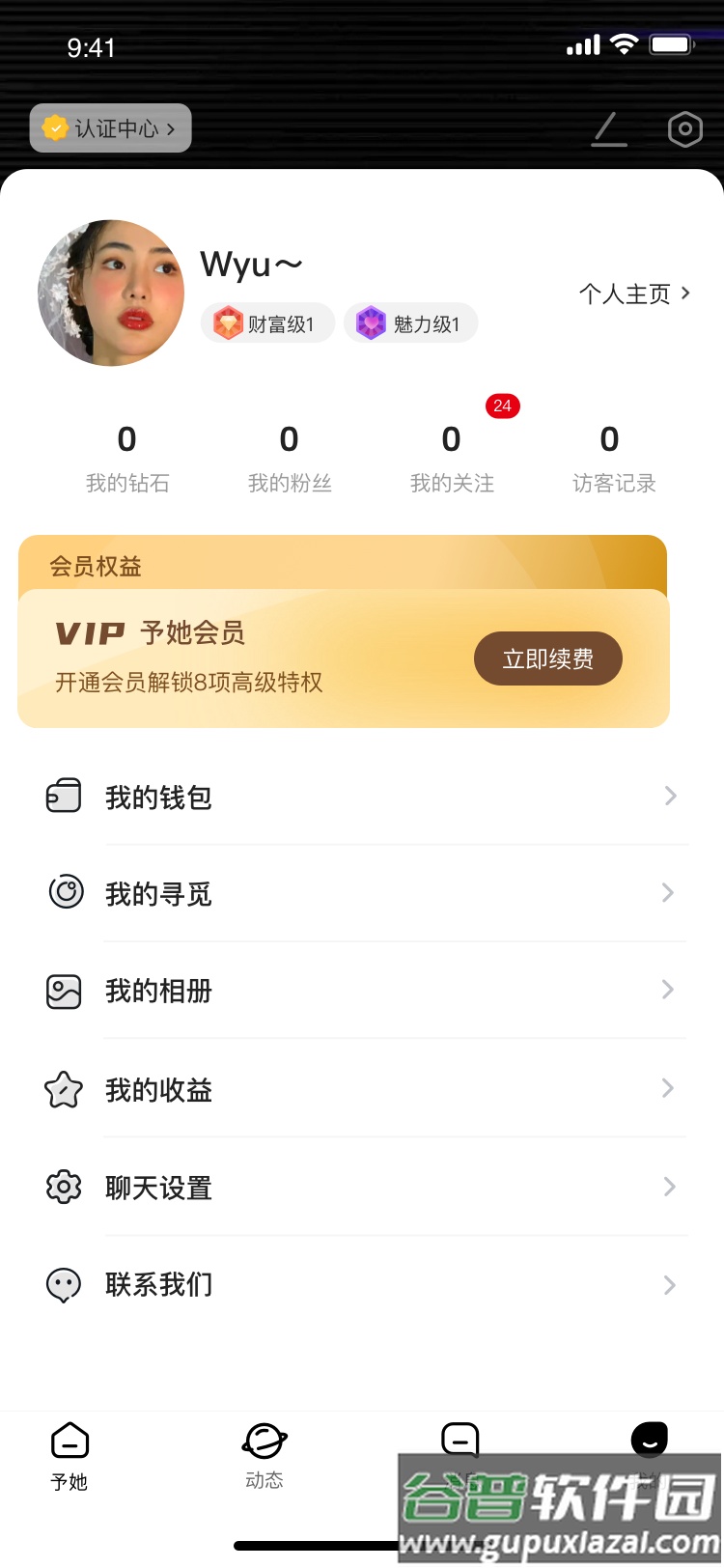Tap the 联系我们 chat bubble icon
This screenshot has width=724, height=1568.
63,1284
